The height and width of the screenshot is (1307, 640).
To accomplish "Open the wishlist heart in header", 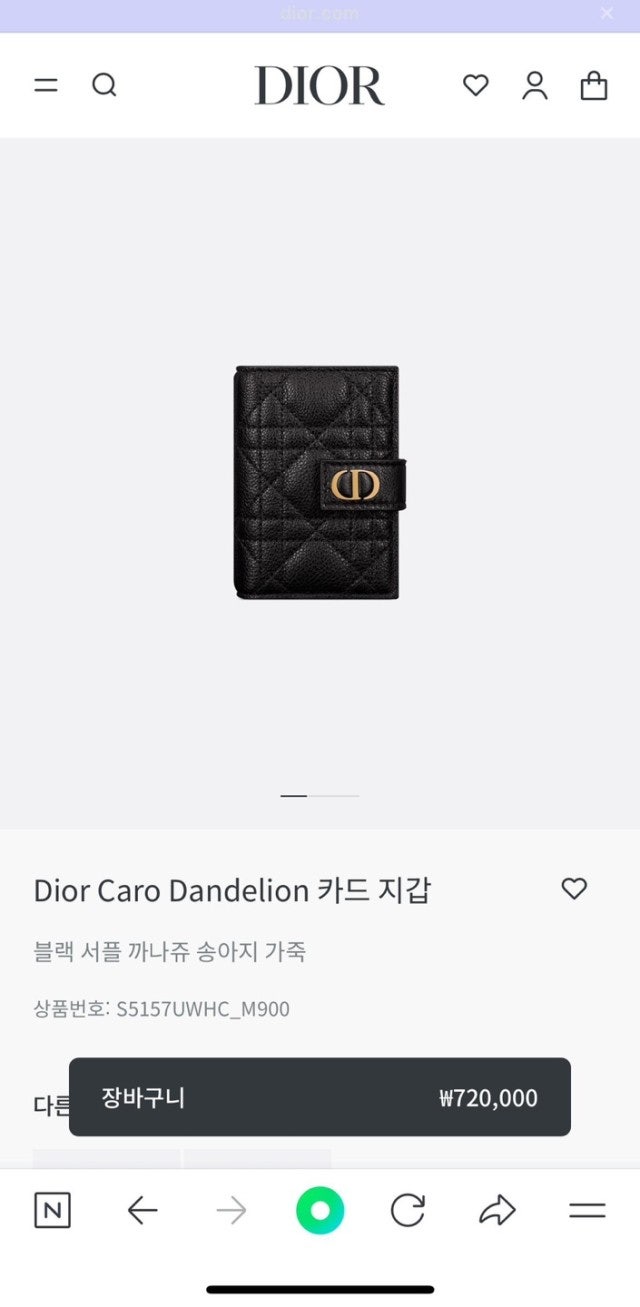I will (476, 86).
